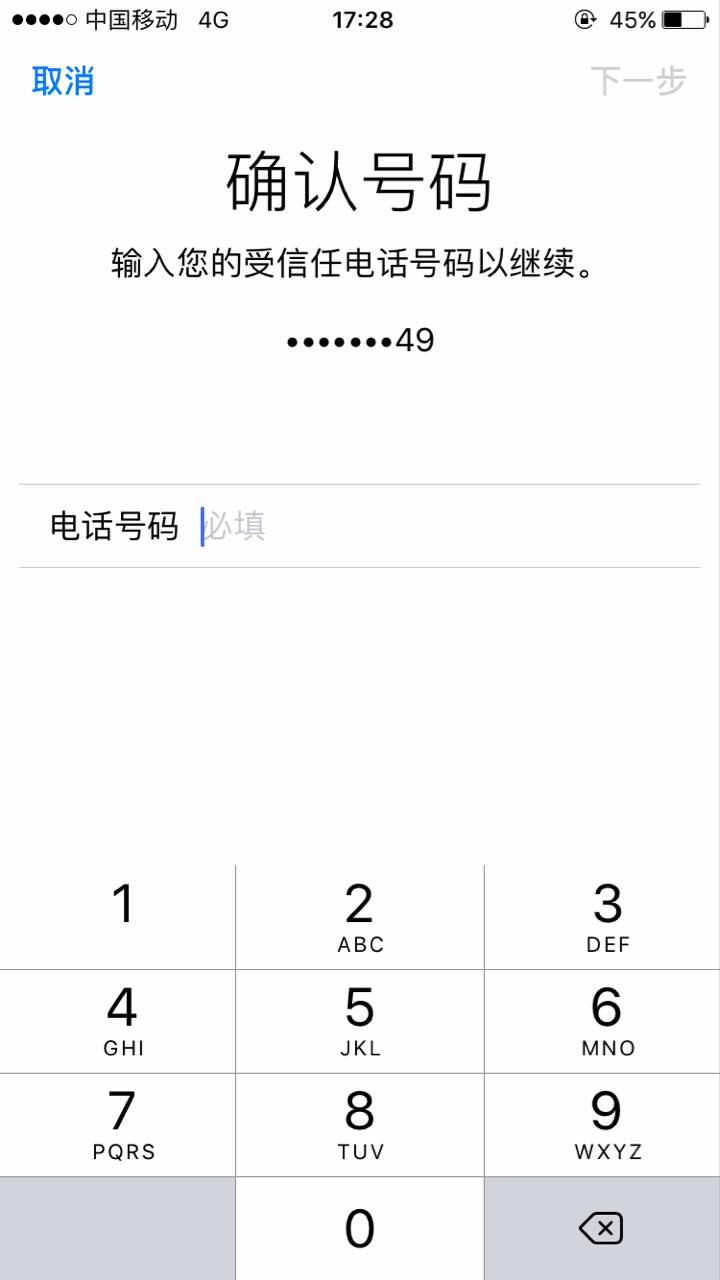Tap 下一步 to continue
This screenshot has height=1280, width=720.
(638, 81)
